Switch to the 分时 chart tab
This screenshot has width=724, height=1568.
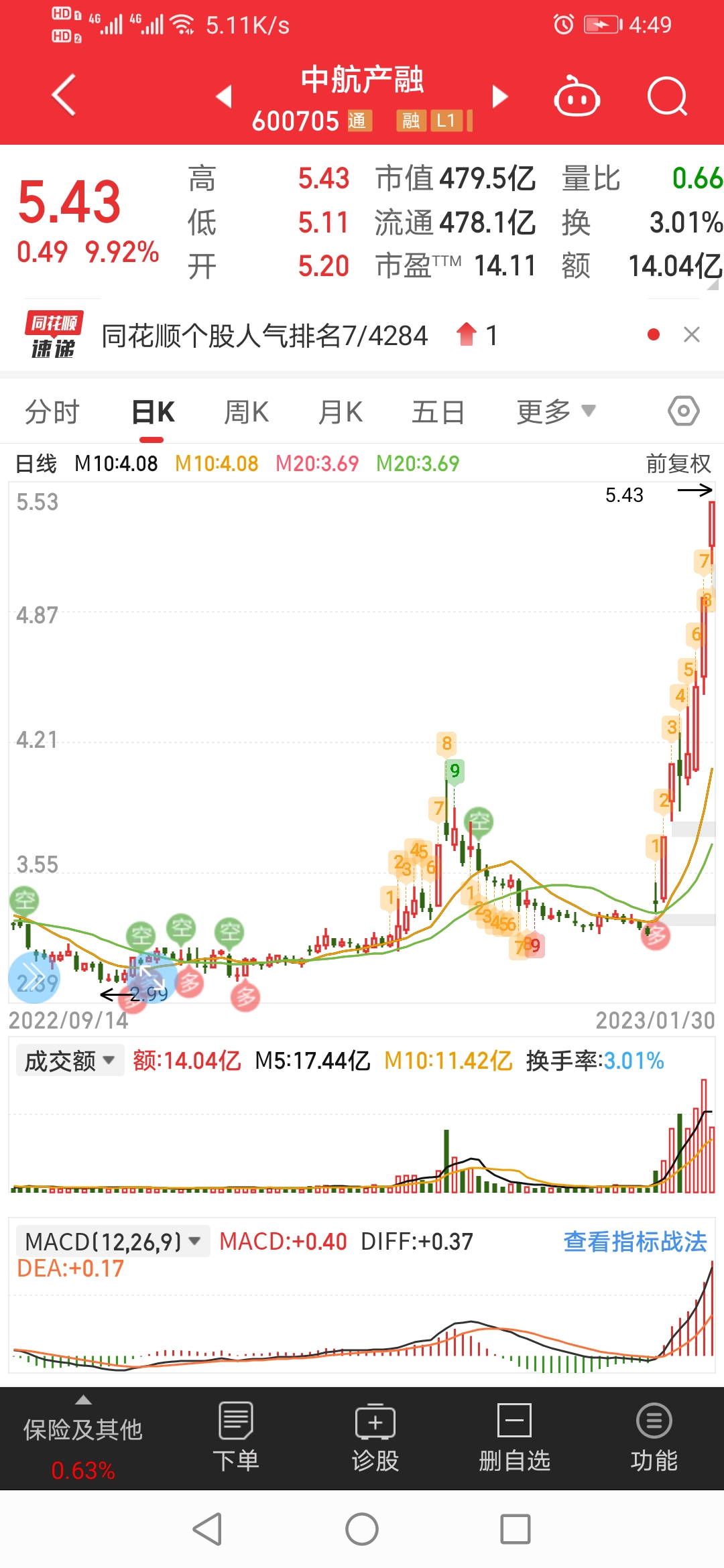pos(54,411)
